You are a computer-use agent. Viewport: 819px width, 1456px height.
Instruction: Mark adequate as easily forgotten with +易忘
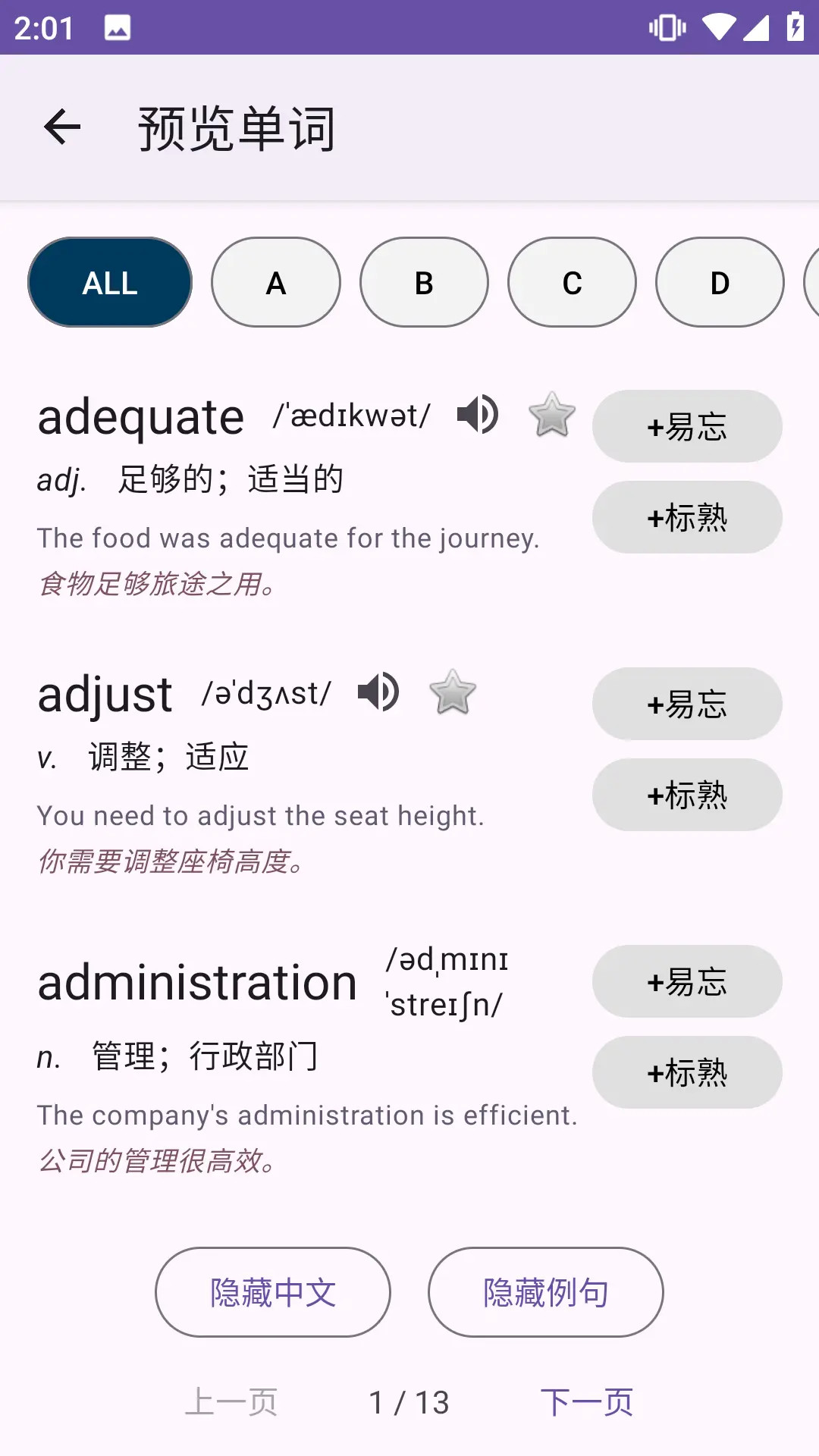tap(686, 426)
